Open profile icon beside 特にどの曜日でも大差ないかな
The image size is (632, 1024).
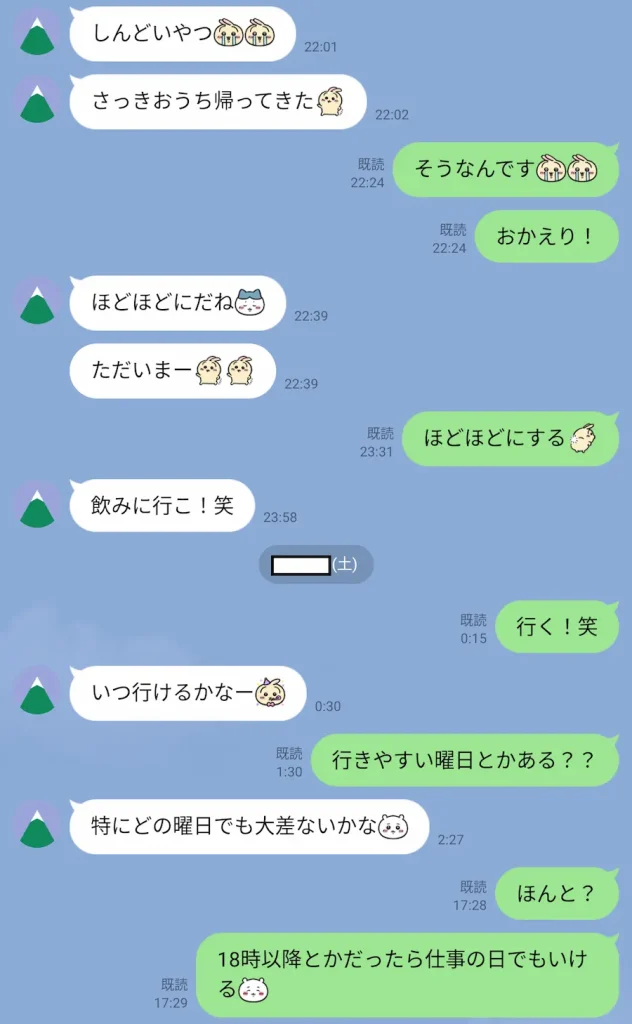click(x=38, y=825)
